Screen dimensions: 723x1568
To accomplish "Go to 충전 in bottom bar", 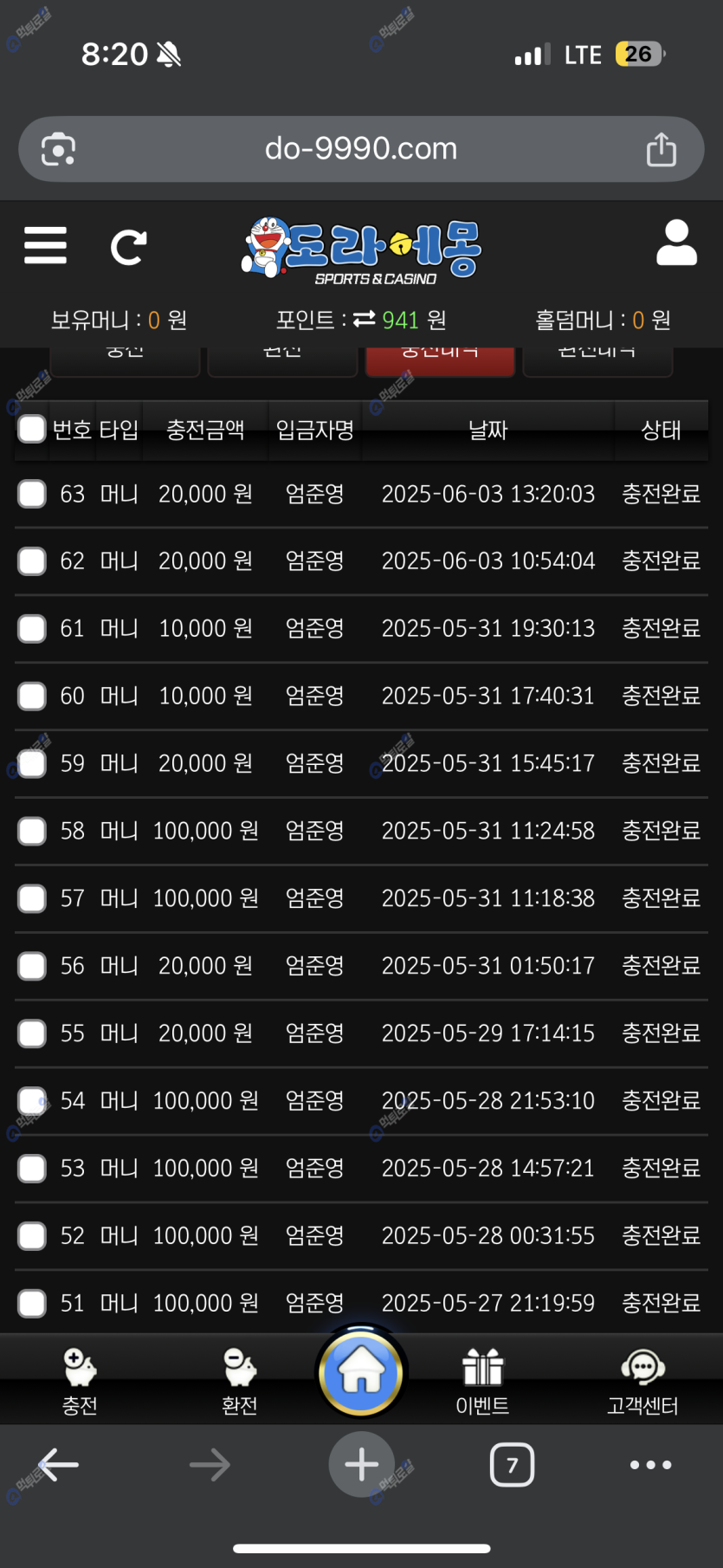I will [x=80, y=1382].
